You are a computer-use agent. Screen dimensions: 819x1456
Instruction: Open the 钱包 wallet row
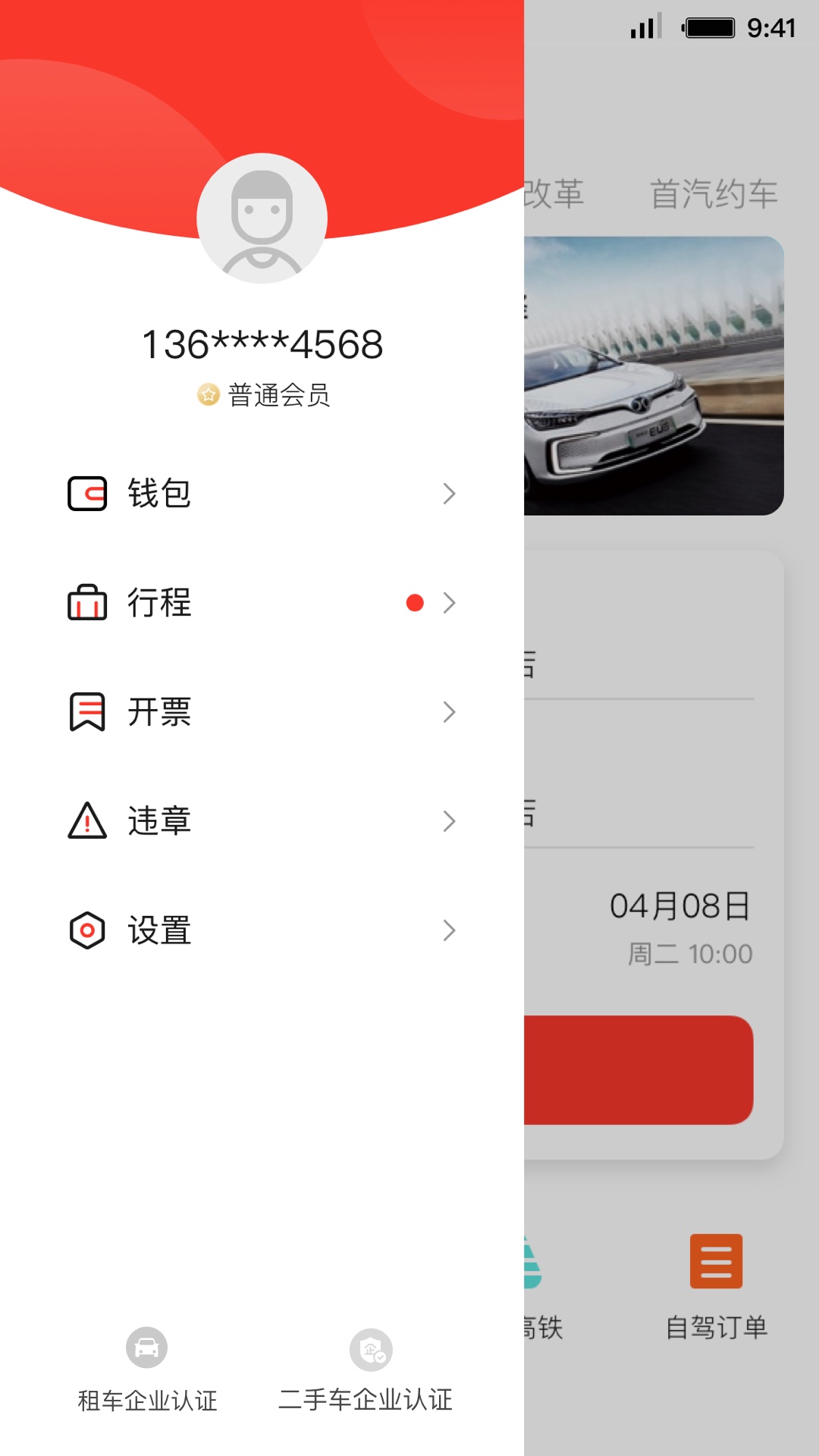pyautogui.click(x=262, y=494)
